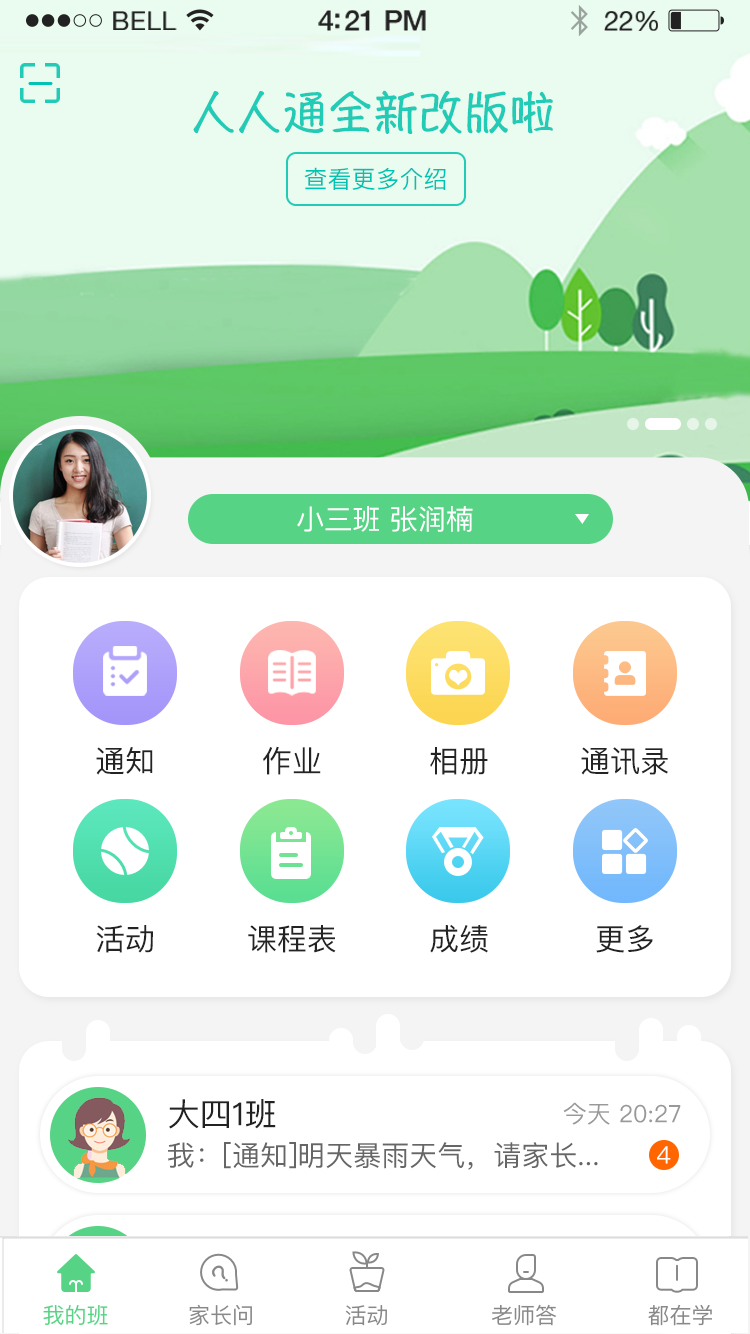Tap the 查看更多介绍 button
This screenshot has height=1334, width=750.
pyautogui.click(x=375, y=179)
